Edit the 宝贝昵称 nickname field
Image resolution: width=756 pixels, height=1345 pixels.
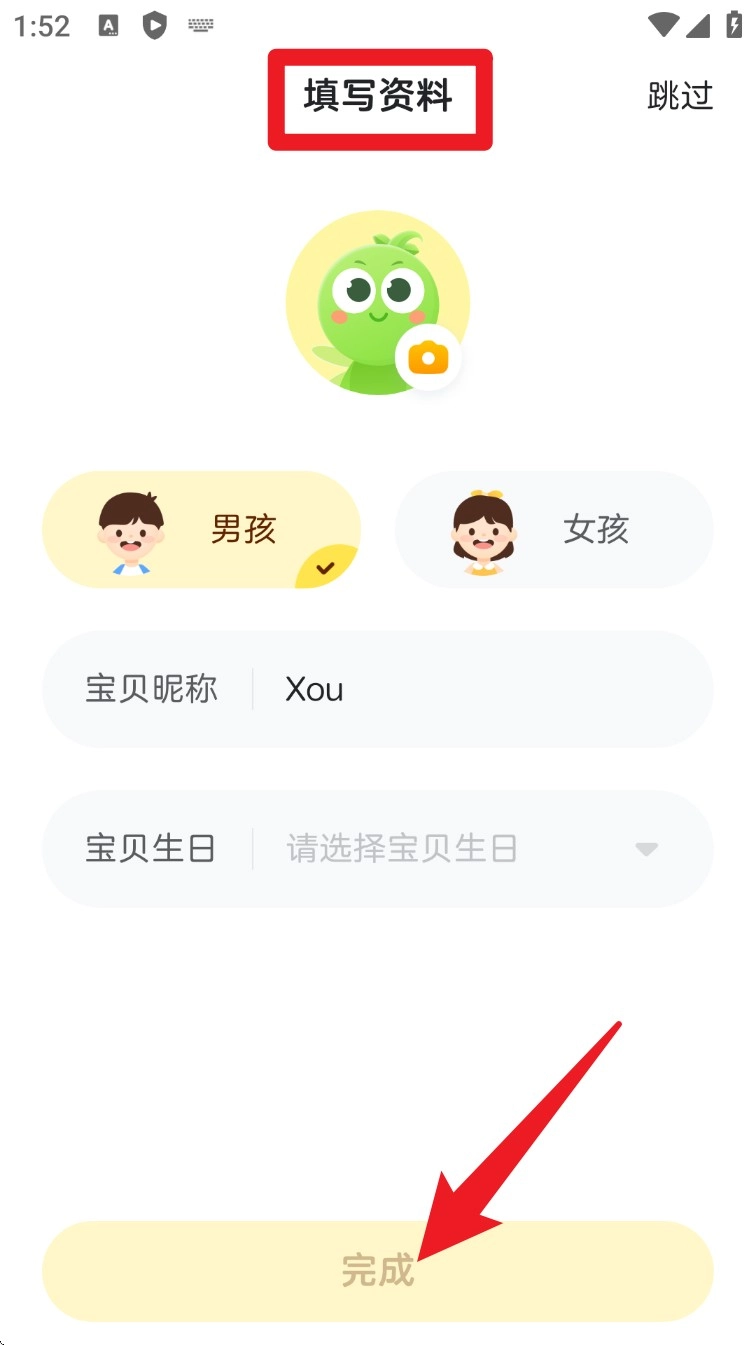coord(480,689)
